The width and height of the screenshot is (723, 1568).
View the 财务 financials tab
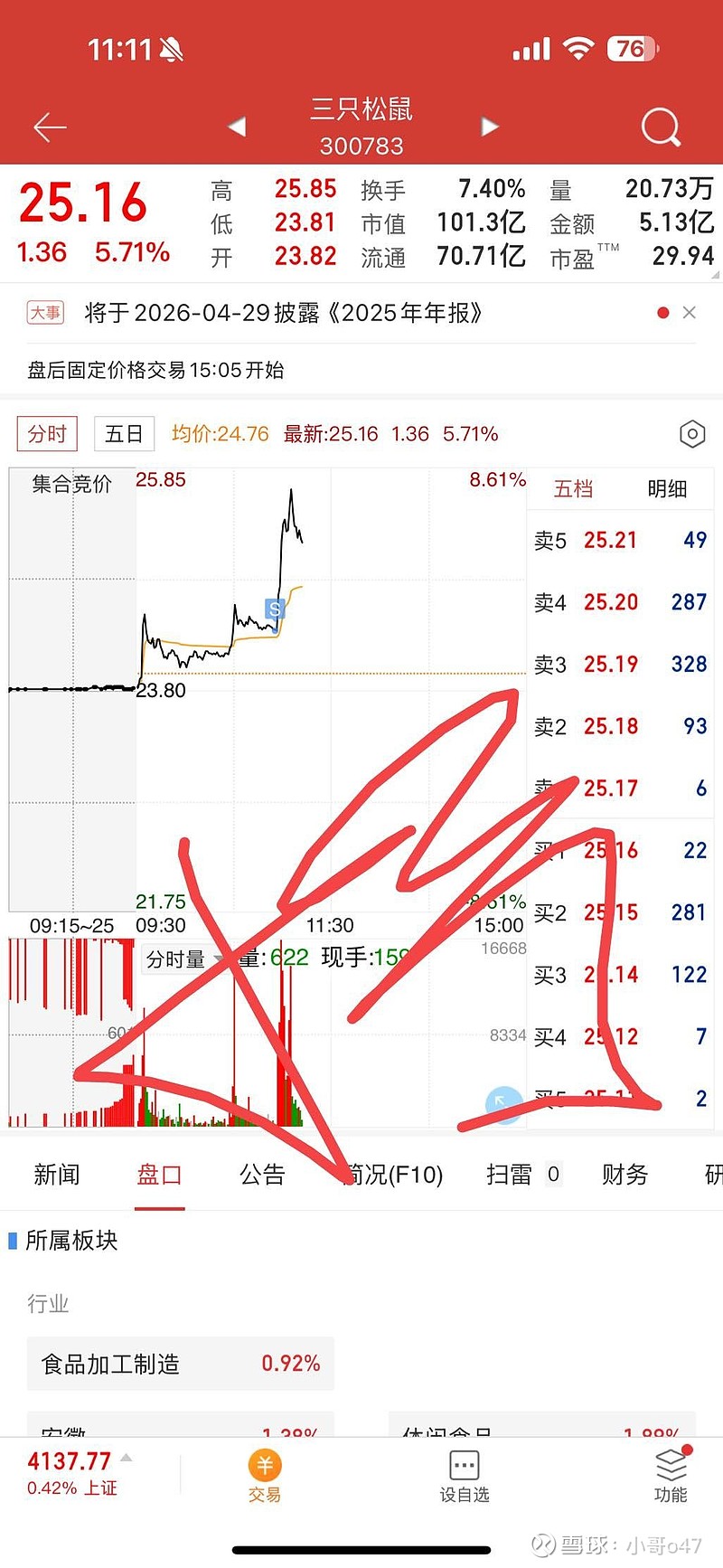tap(624, 1175)
